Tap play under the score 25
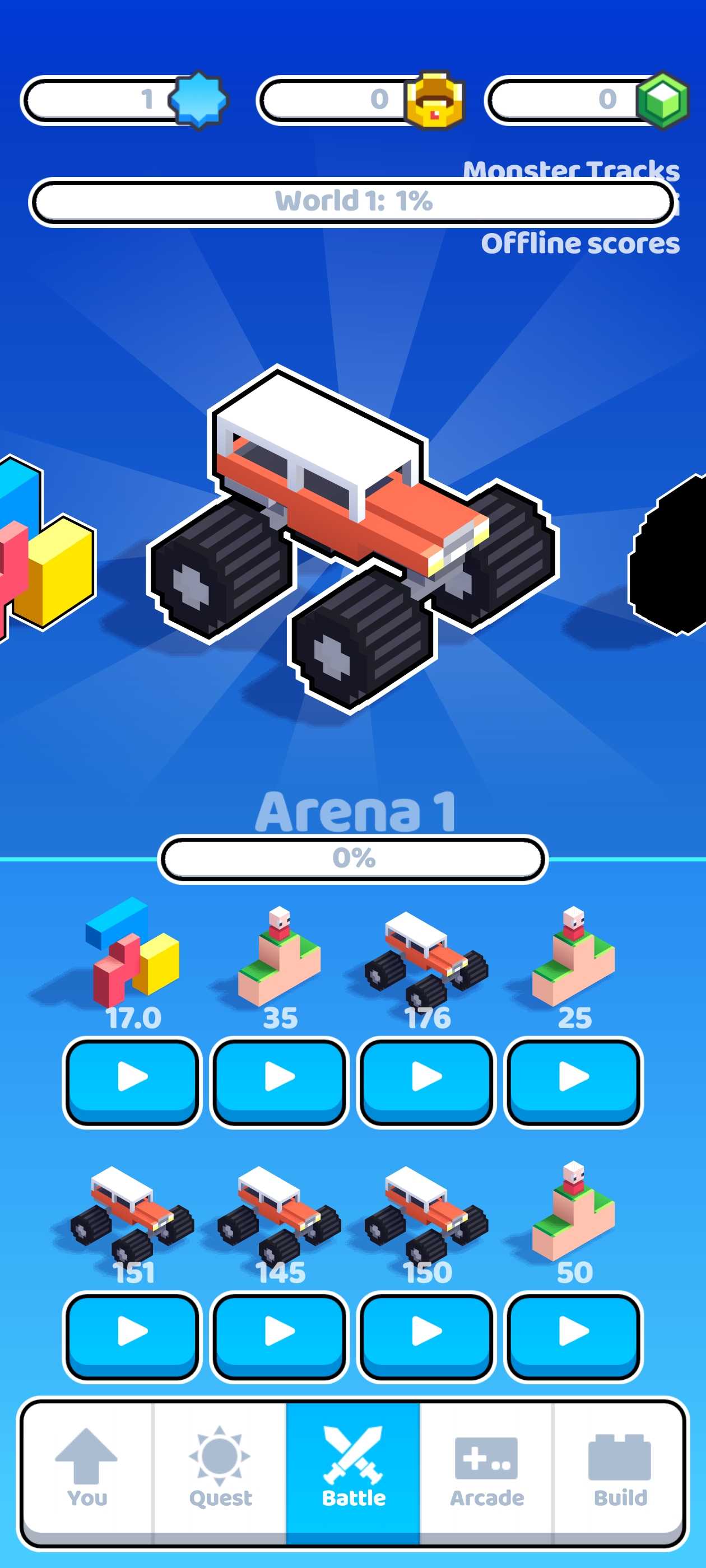Viewport: 706px width, 1568px height. 574,1080
